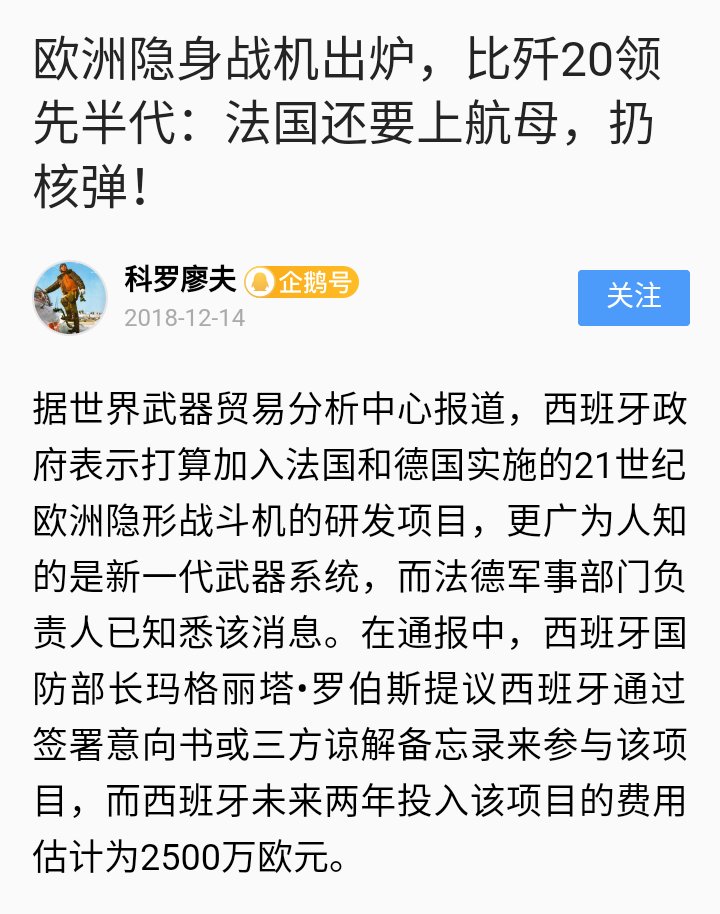Screen dimensions: 720x914
Task: Follow the author with 关注 button
Action: [634, 297]
